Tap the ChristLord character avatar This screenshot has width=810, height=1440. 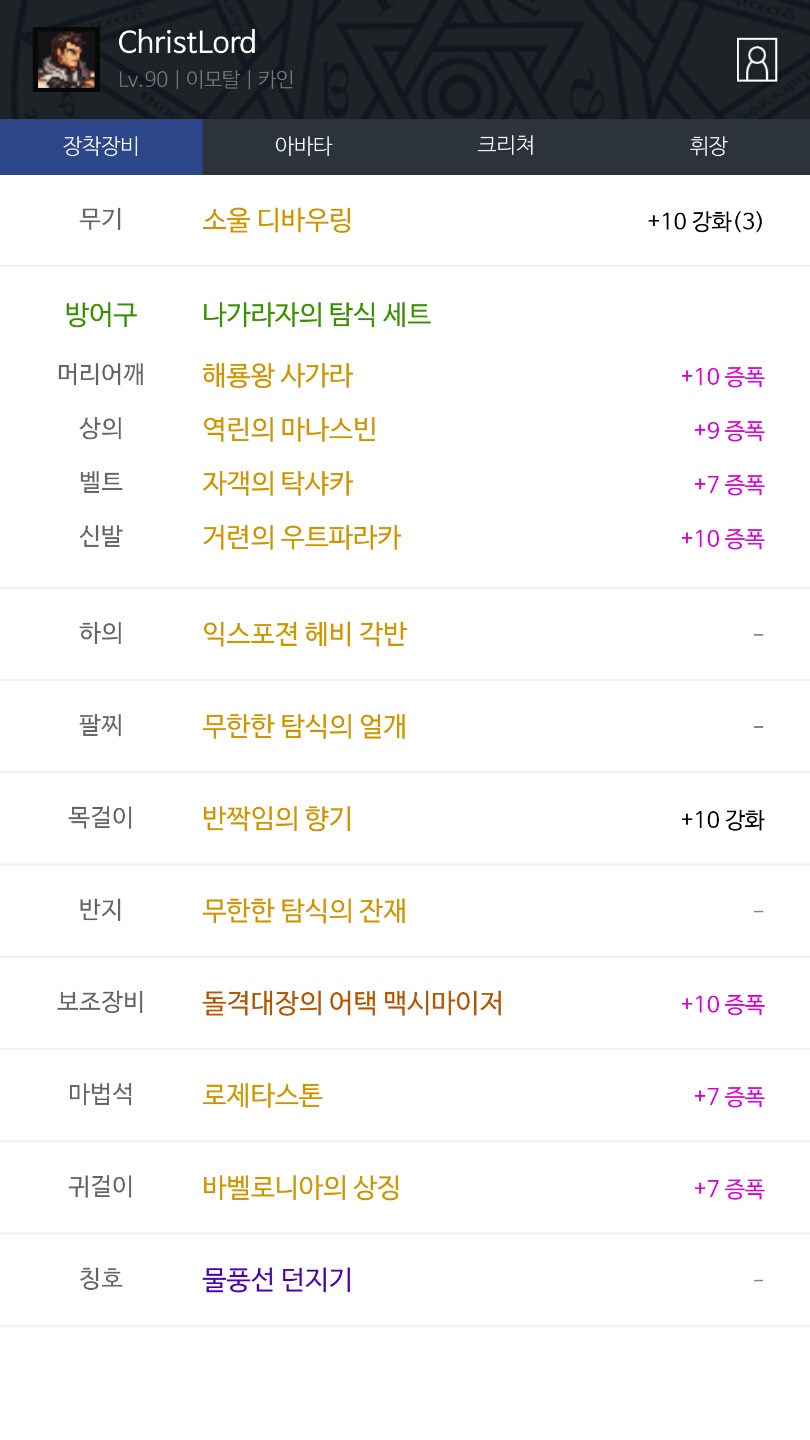(x=66, y=60)
